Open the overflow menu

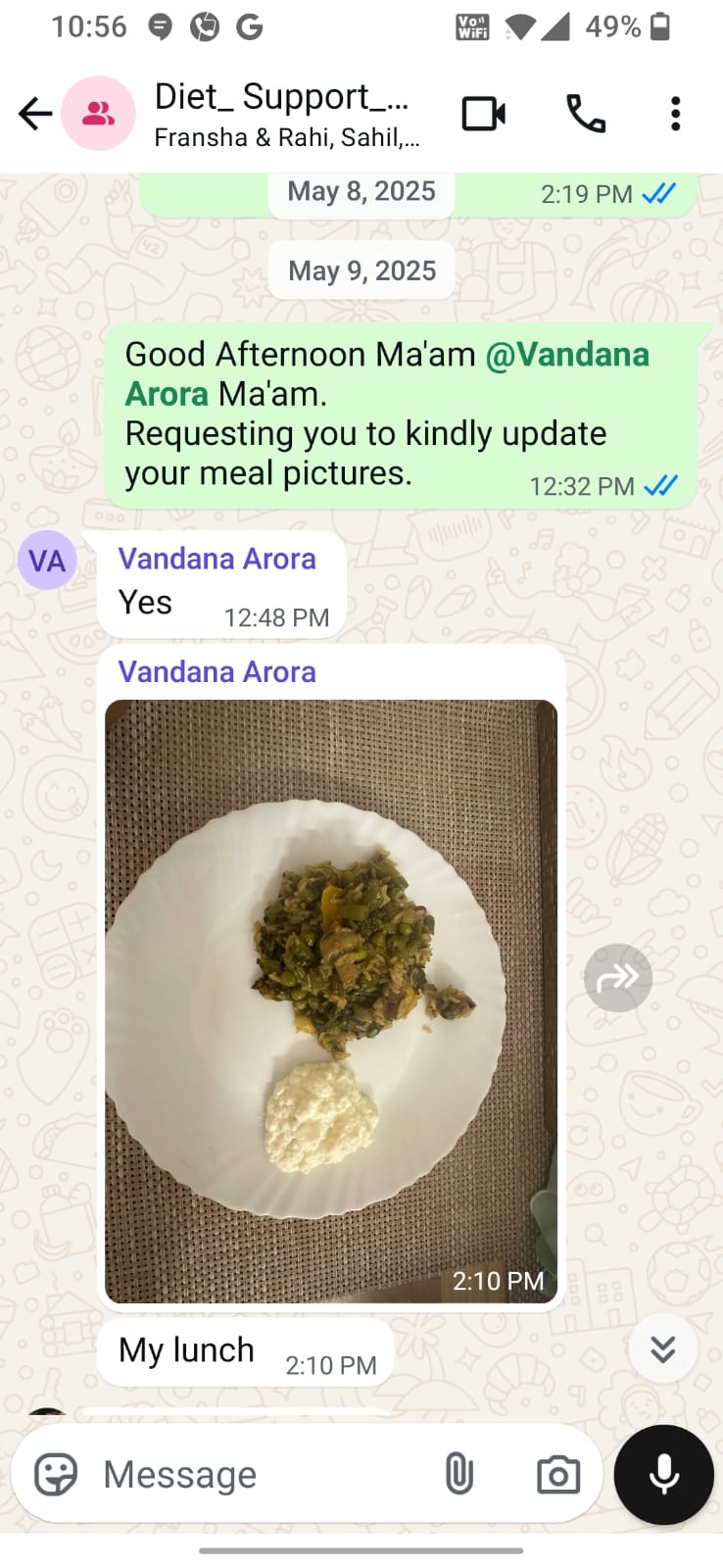tap(675, 114)
